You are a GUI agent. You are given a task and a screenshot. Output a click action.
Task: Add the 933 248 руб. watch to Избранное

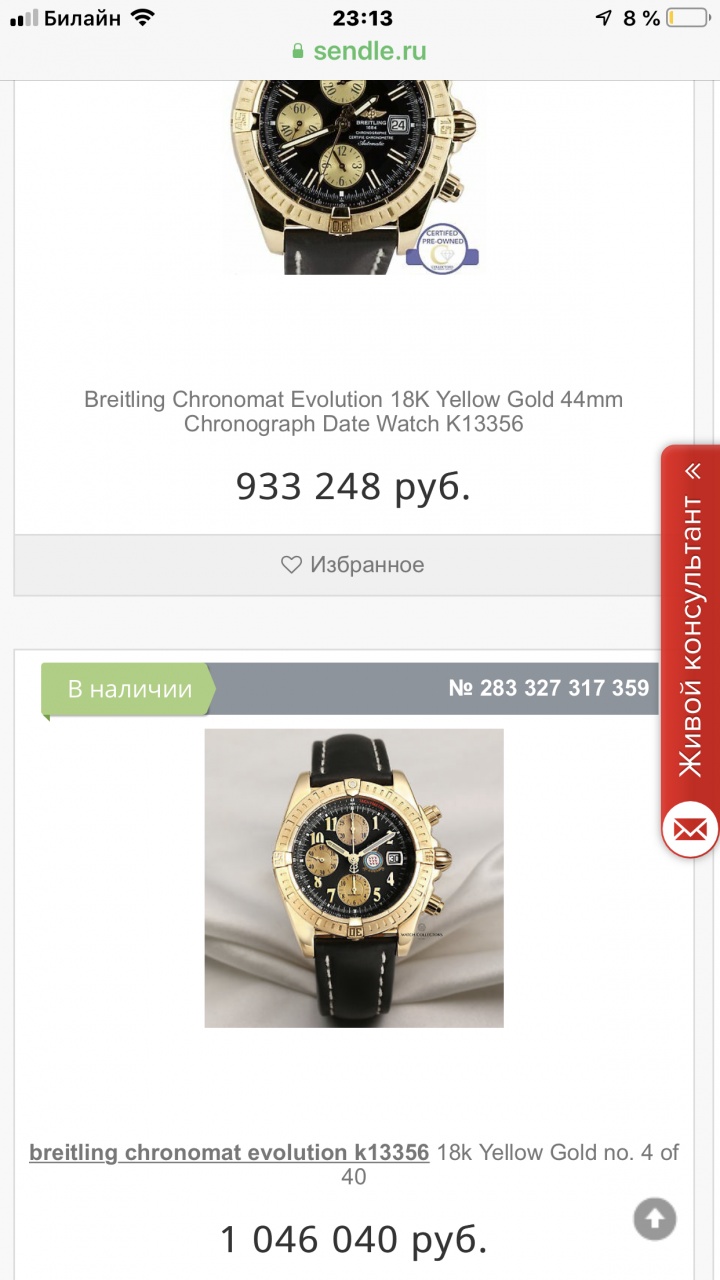(353, 565)
